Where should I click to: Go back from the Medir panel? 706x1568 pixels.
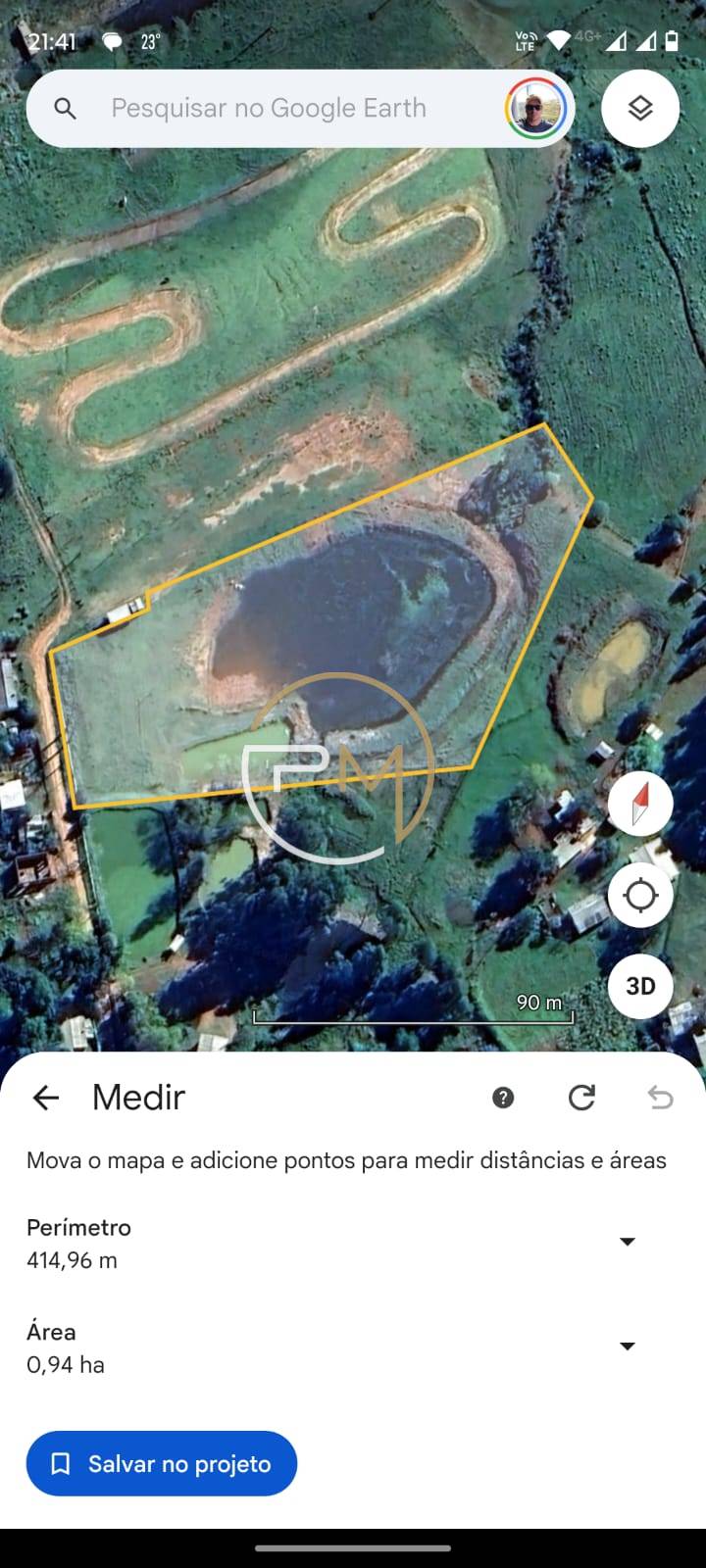(46, 1098)
